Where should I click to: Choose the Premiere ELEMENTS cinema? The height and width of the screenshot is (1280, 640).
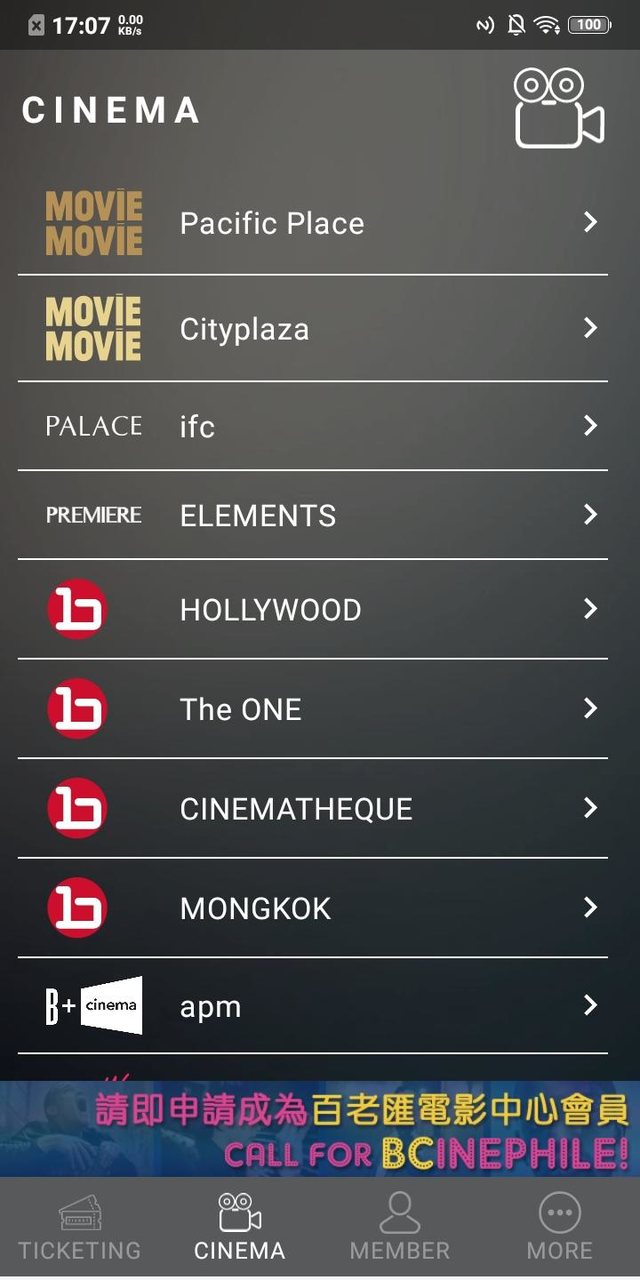pyautogui.click(x=312, y=516)
